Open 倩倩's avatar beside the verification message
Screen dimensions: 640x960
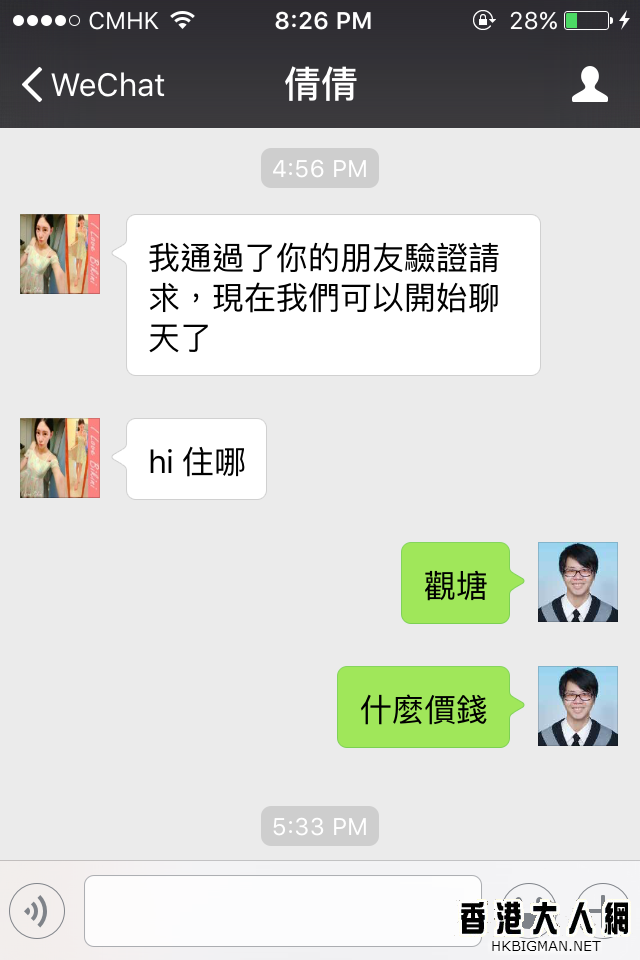60,254
